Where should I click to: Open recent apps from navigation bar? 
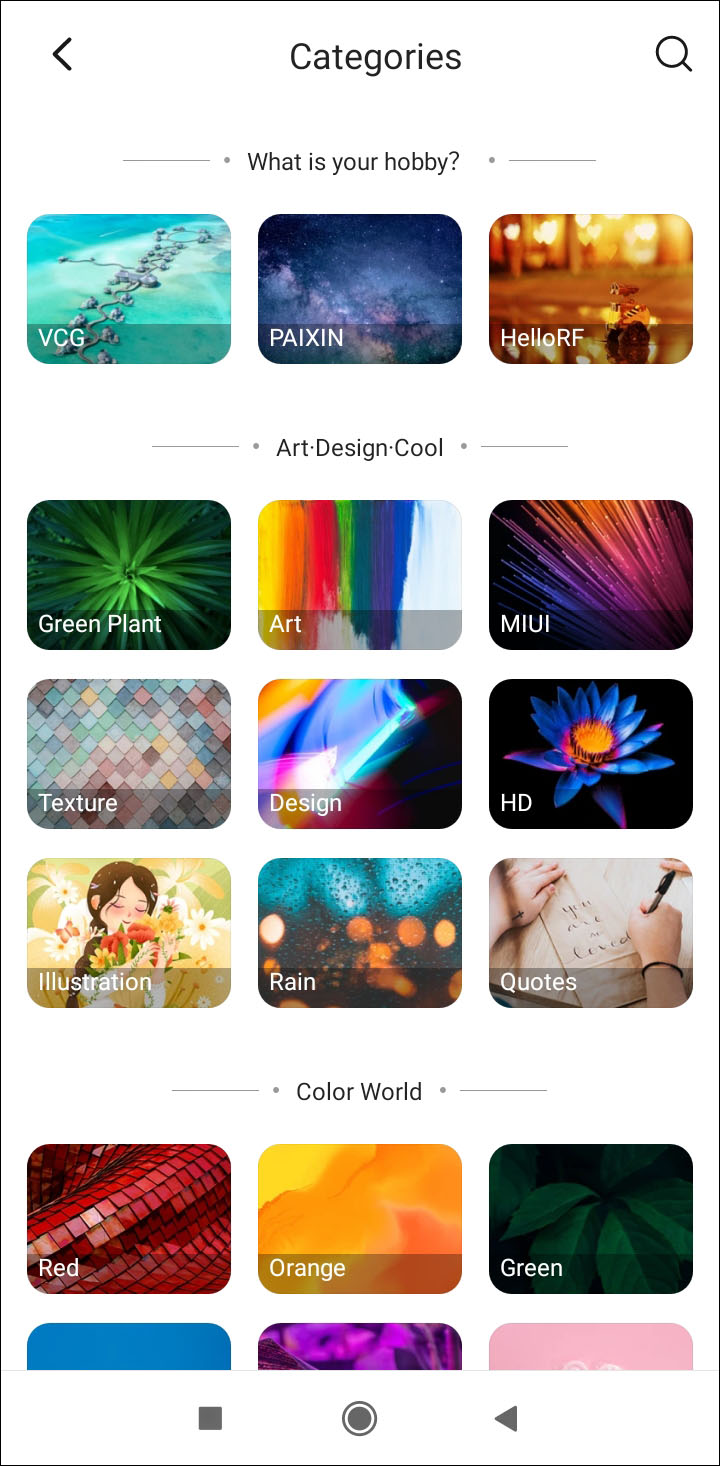pos(210,1418)
